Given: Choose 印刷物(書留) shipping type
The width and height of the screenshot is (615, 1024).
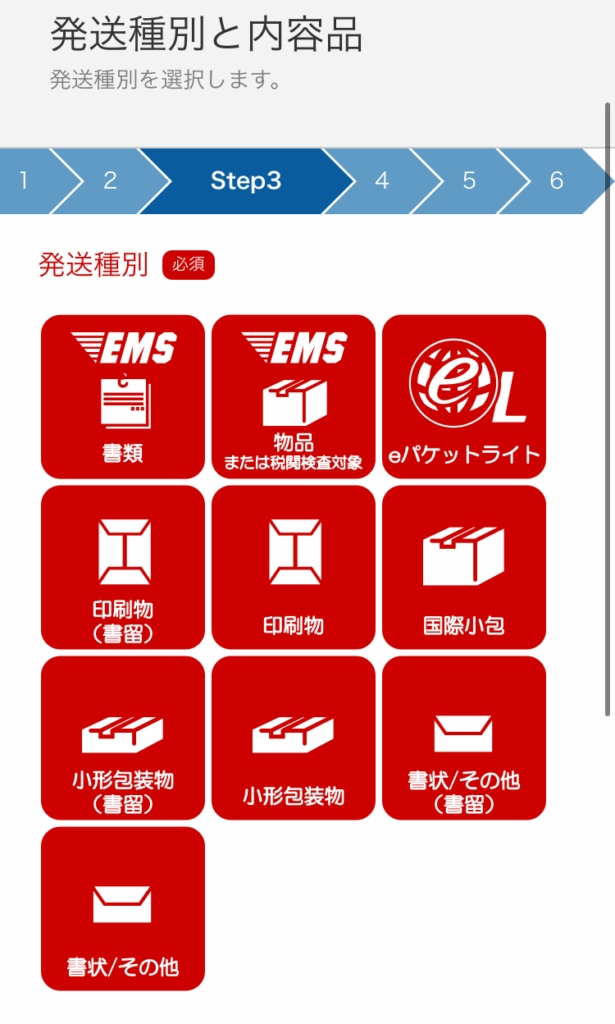Looking at the screenshot, I should [x=123, y=567].
